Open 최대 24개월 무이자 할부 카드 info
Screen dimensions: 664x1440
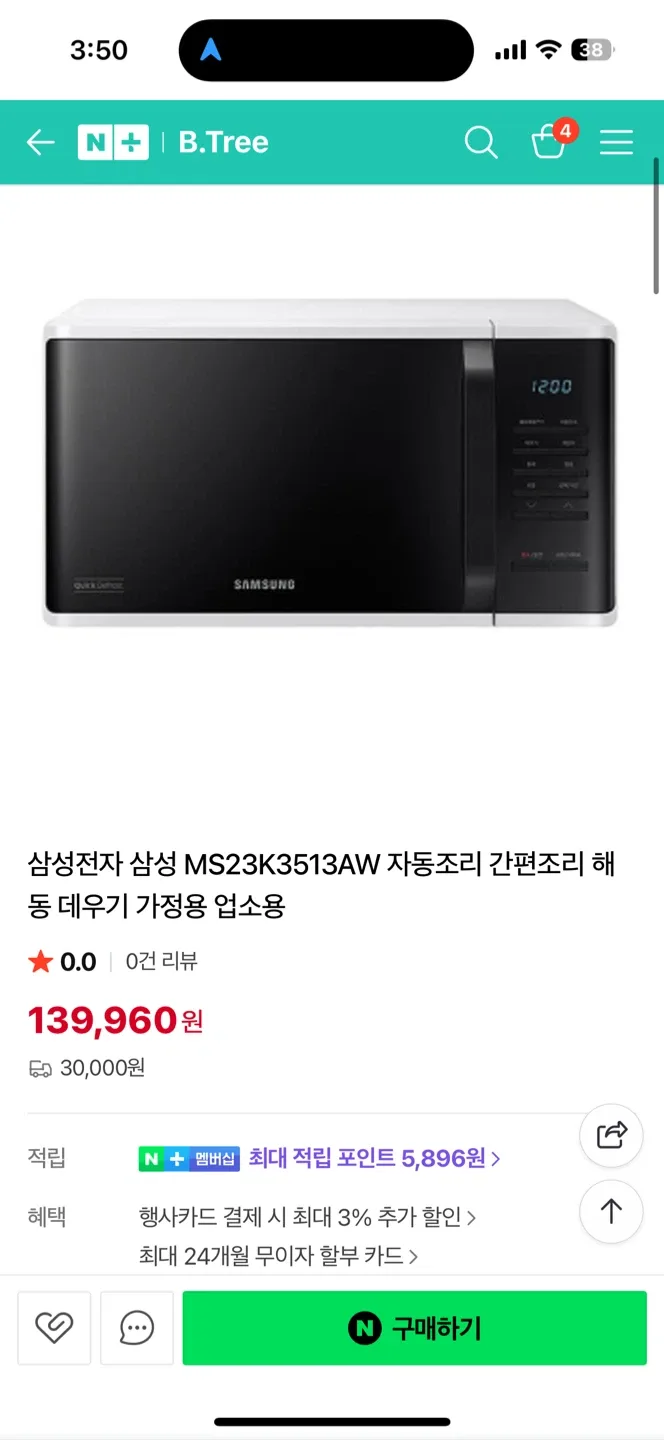point(278,1255)
